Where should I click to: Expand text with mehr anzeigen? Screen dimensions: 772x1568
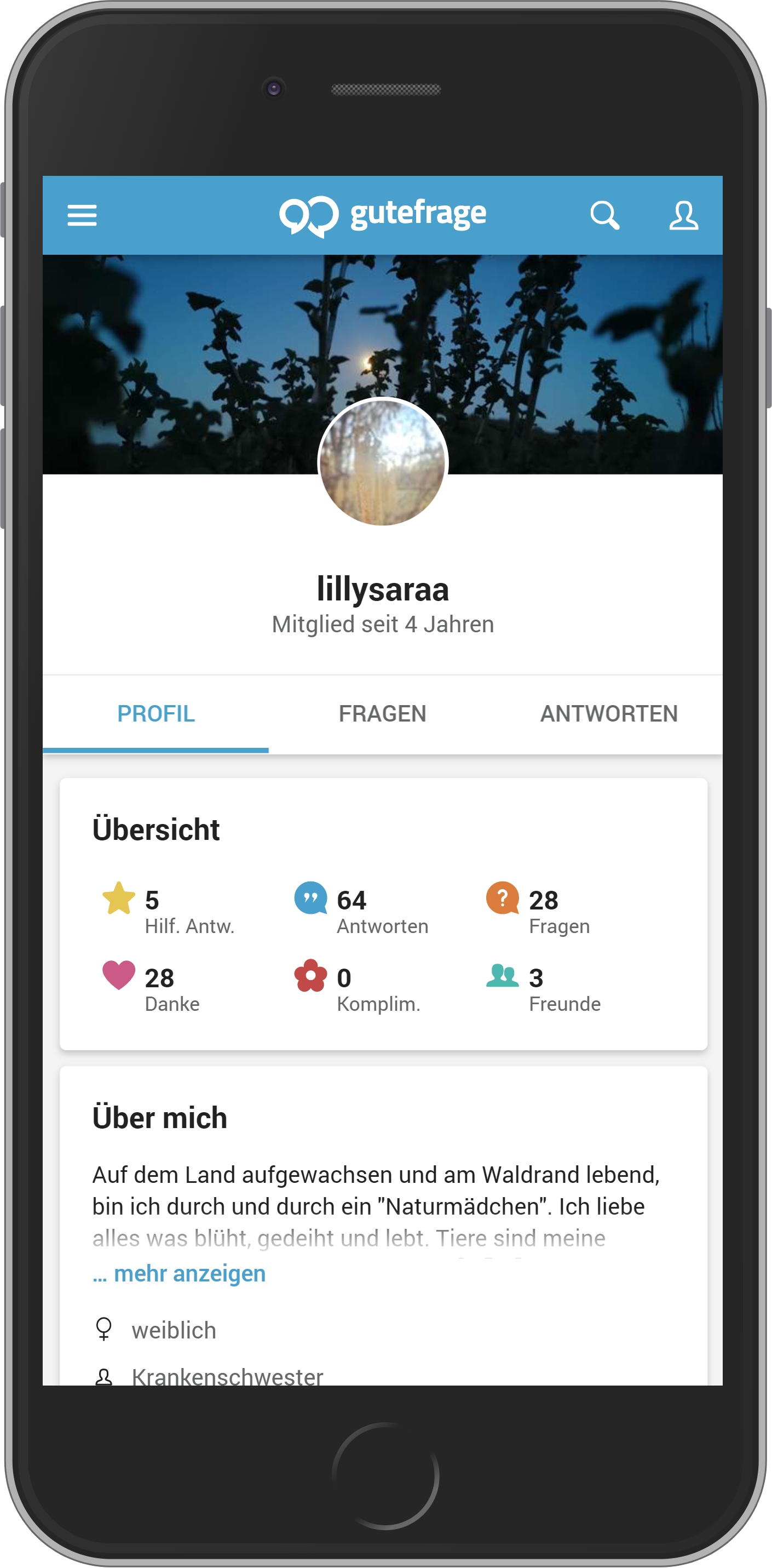180,1273
